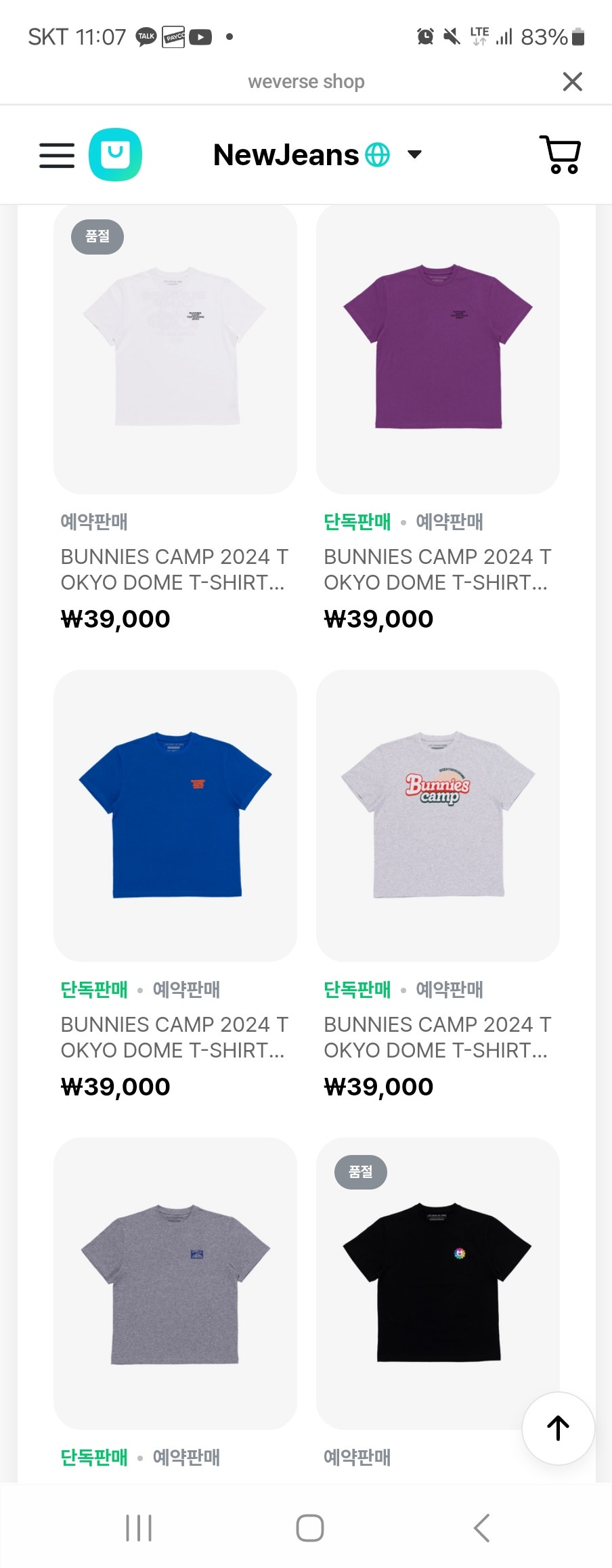
Task: Open the hamburger navigation menu
Action: click(57, 154)
